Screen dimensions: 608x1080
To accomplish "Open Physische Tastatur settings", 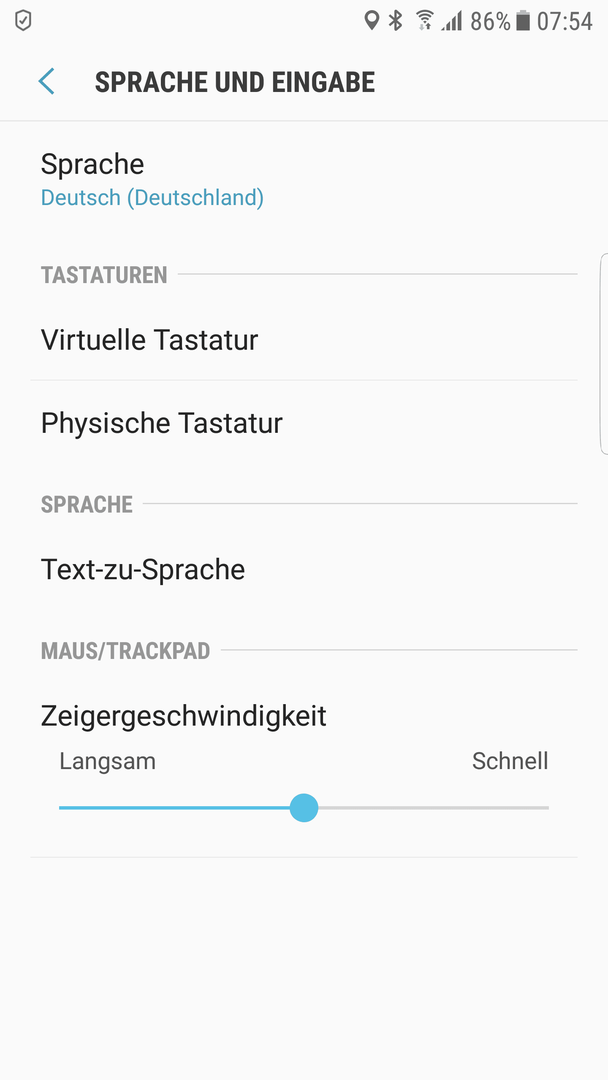I will click(x=304, y=422).
